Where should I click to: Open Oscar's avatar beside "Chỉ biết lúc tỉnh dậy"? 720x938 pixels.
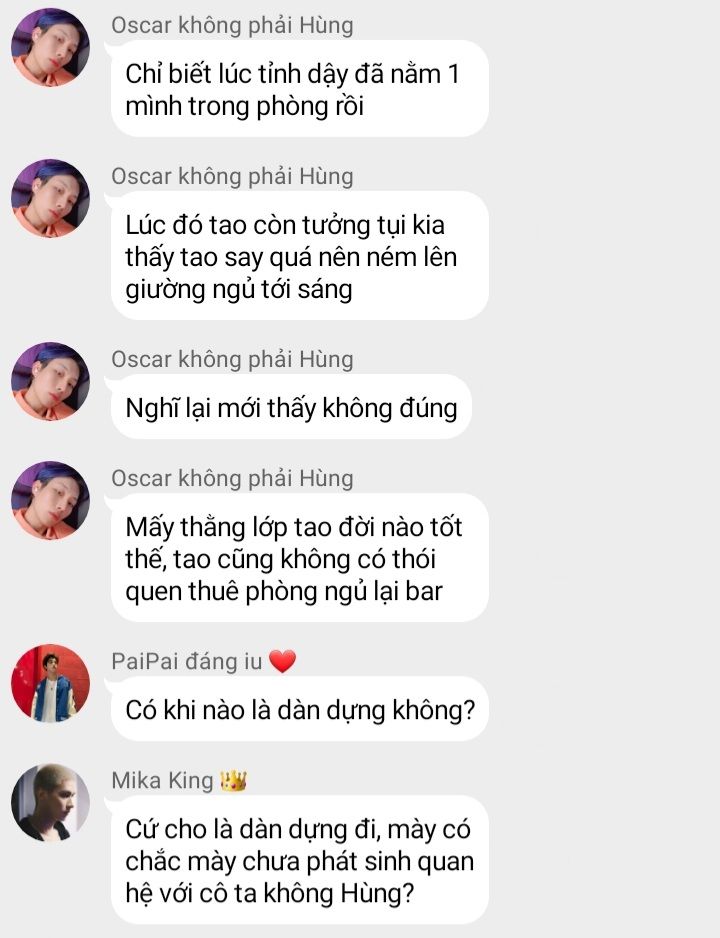point(50,47)
